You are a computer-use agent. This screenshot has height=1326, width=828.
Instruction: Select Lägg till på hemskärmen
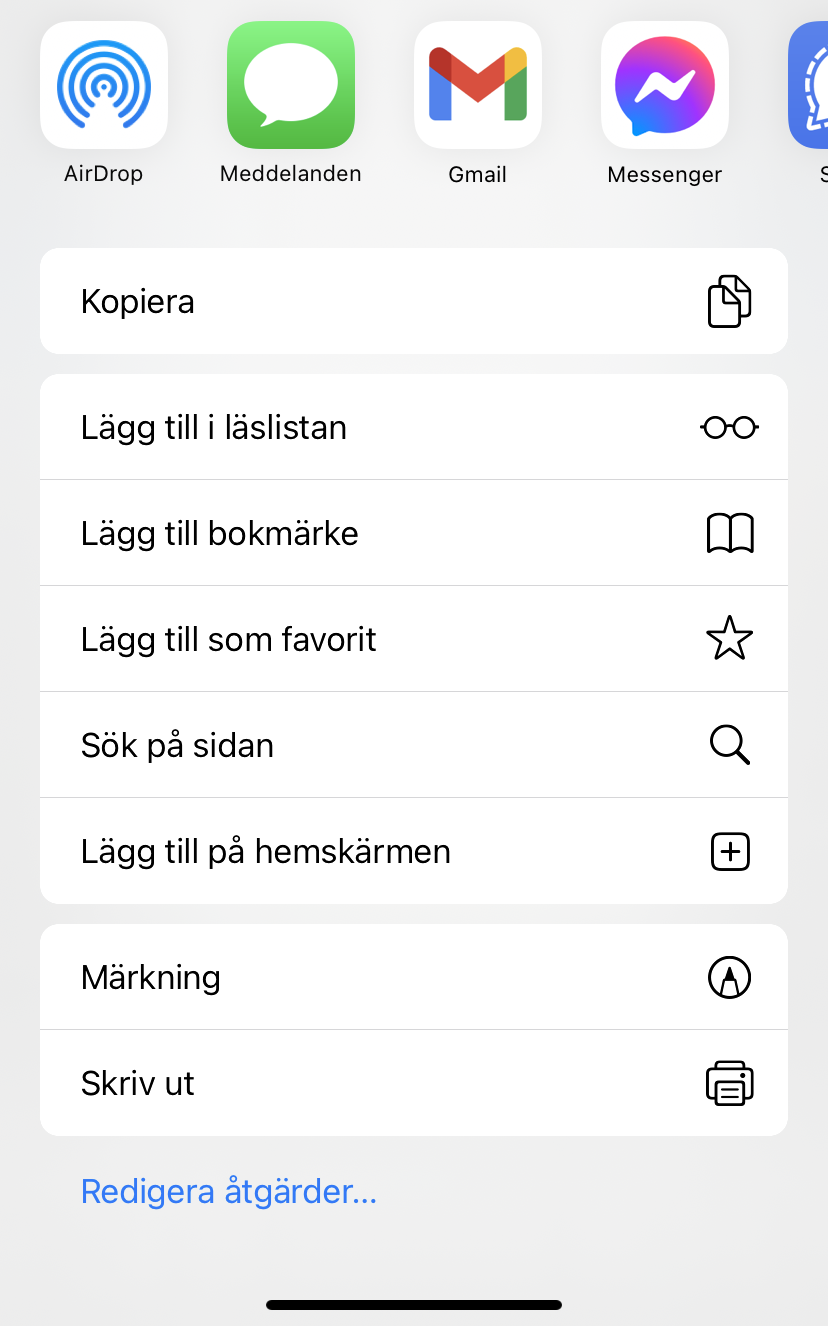pyautogui.click(x=414, y=851)
